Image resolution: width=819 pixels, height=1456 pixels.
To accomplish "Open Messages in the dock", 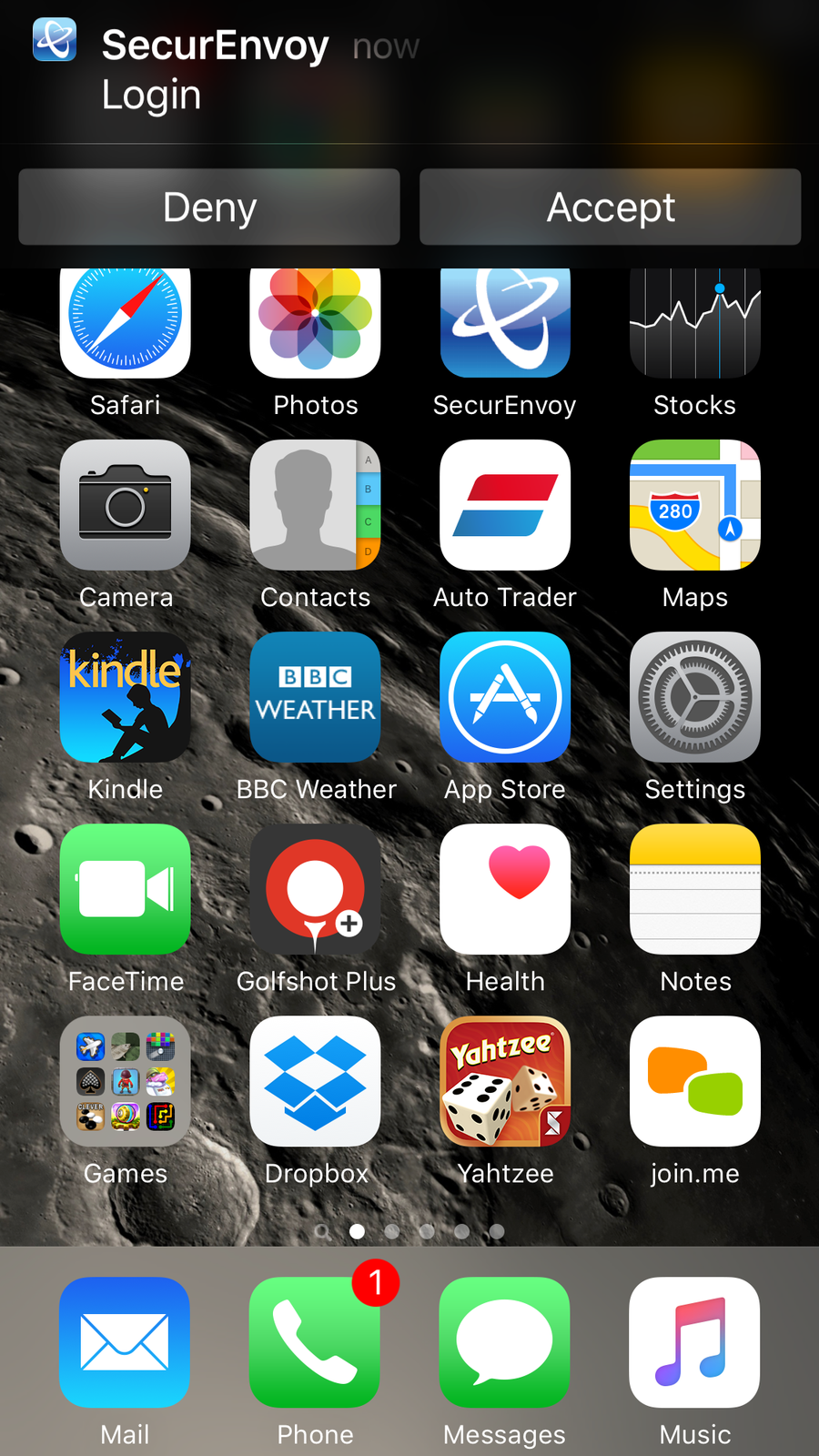I will click(505, 1342).
